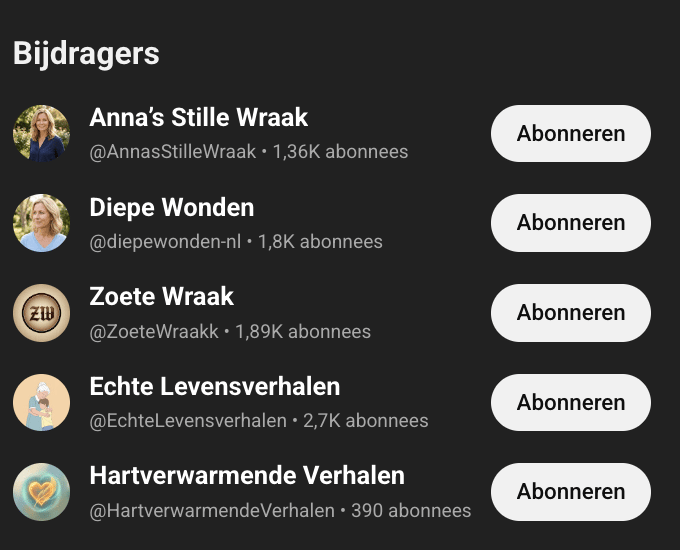Subscribe to Echte Levensverhalen
This screenshot has height=550, width=680.
[570, 402]
